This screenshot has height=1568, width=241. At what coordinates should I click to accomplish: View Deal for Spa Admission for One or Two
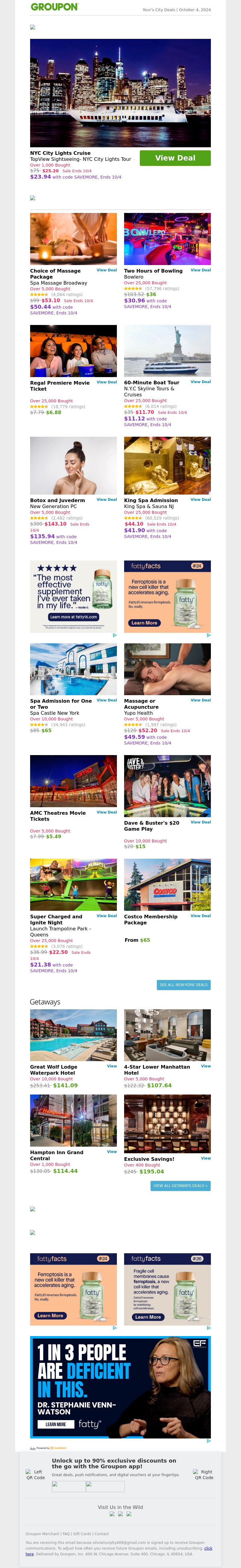point(107,700)
